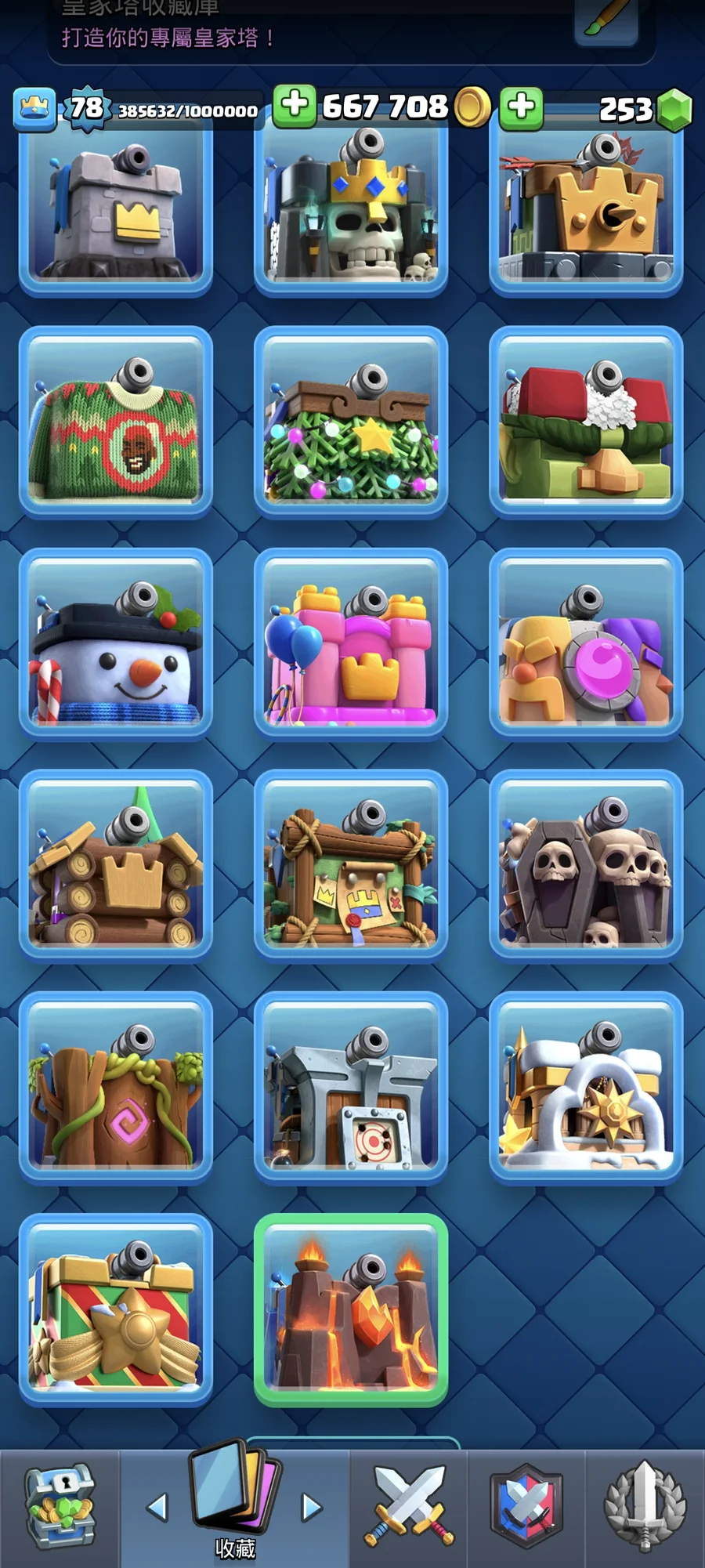Image resolution: width=705 pixels, height=1568 pixels.
Task: Choose the wrapped gift box tower skin
Action: click(116, 1309)
